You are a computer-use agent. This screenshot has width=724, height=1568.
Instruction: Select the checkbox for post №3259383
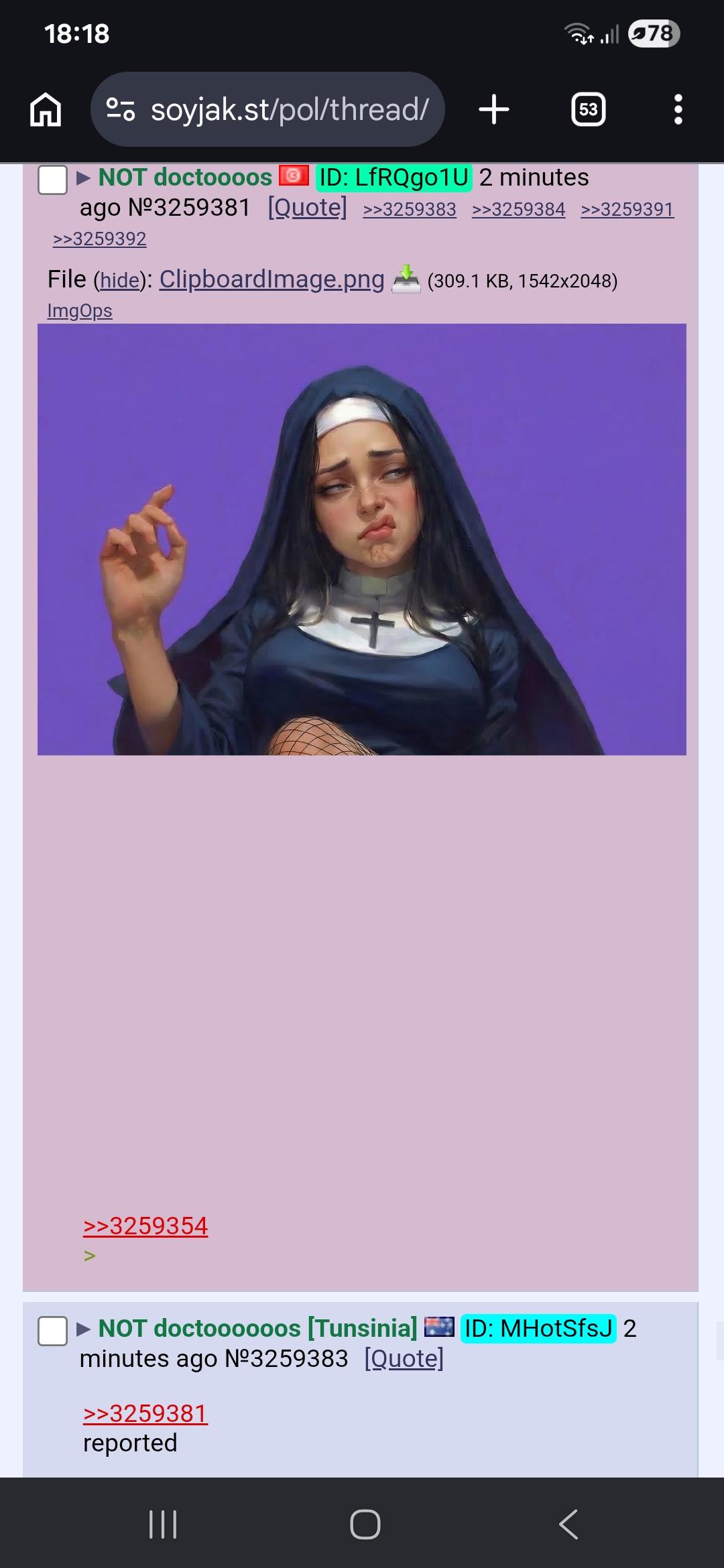(53, 1330)
